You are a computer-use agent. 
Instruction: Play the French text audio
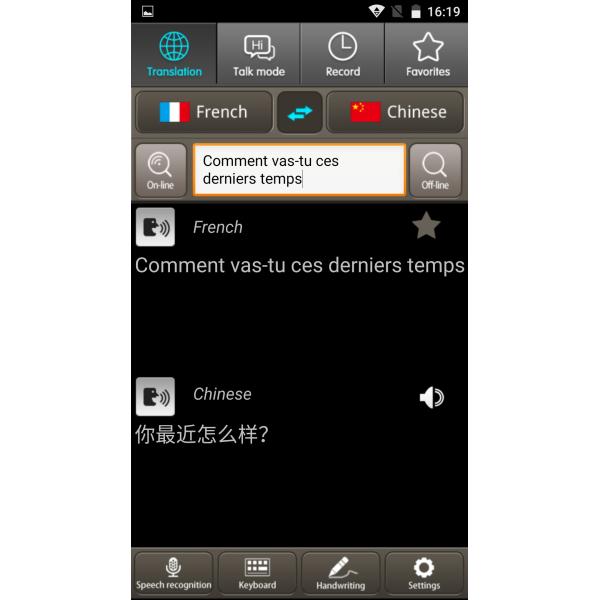pyautogui.click(x=155, y=228)
